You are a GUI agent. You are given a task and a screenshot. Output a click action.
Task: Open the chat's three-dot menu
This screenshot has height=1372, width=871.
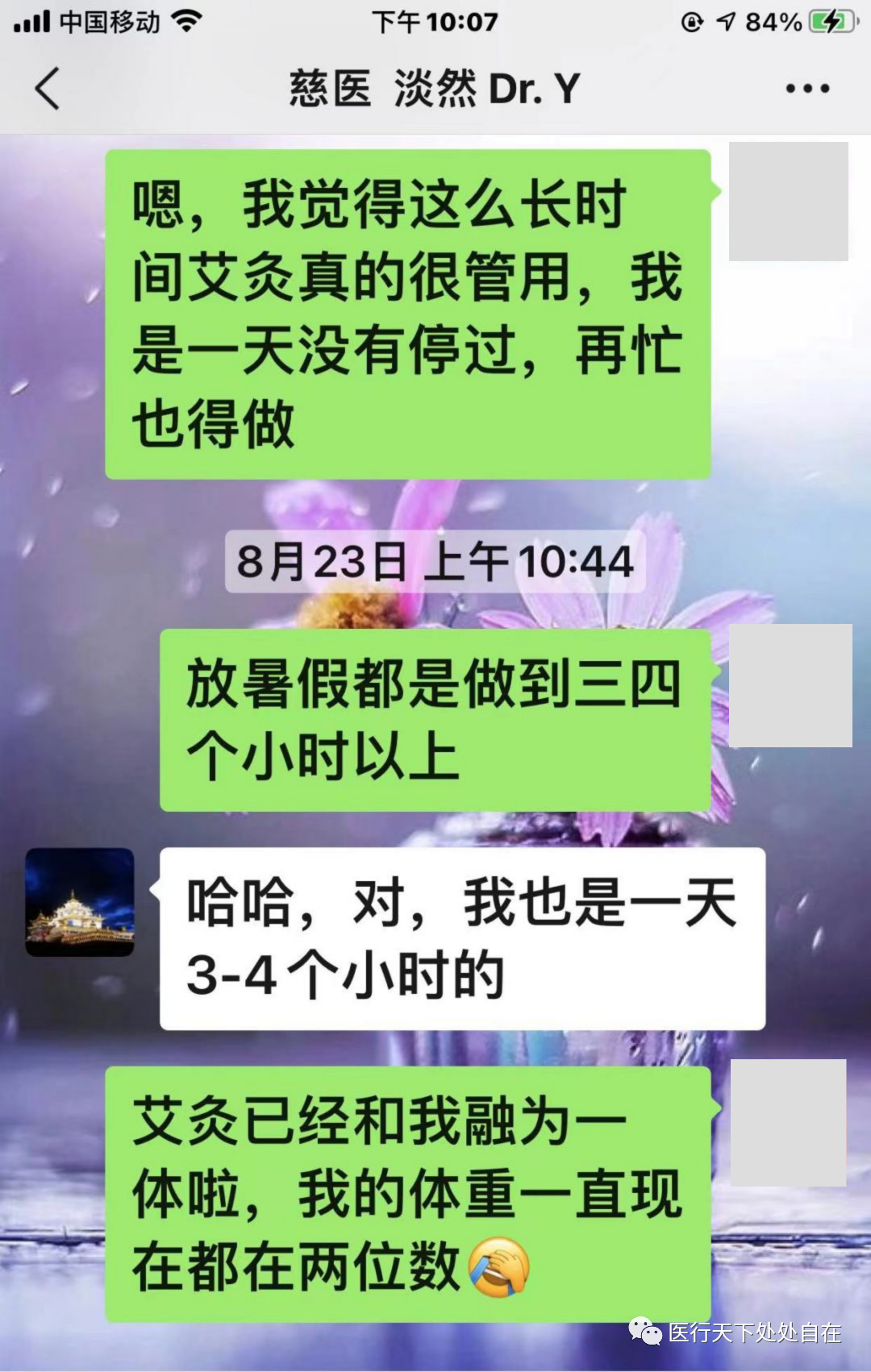807,89
